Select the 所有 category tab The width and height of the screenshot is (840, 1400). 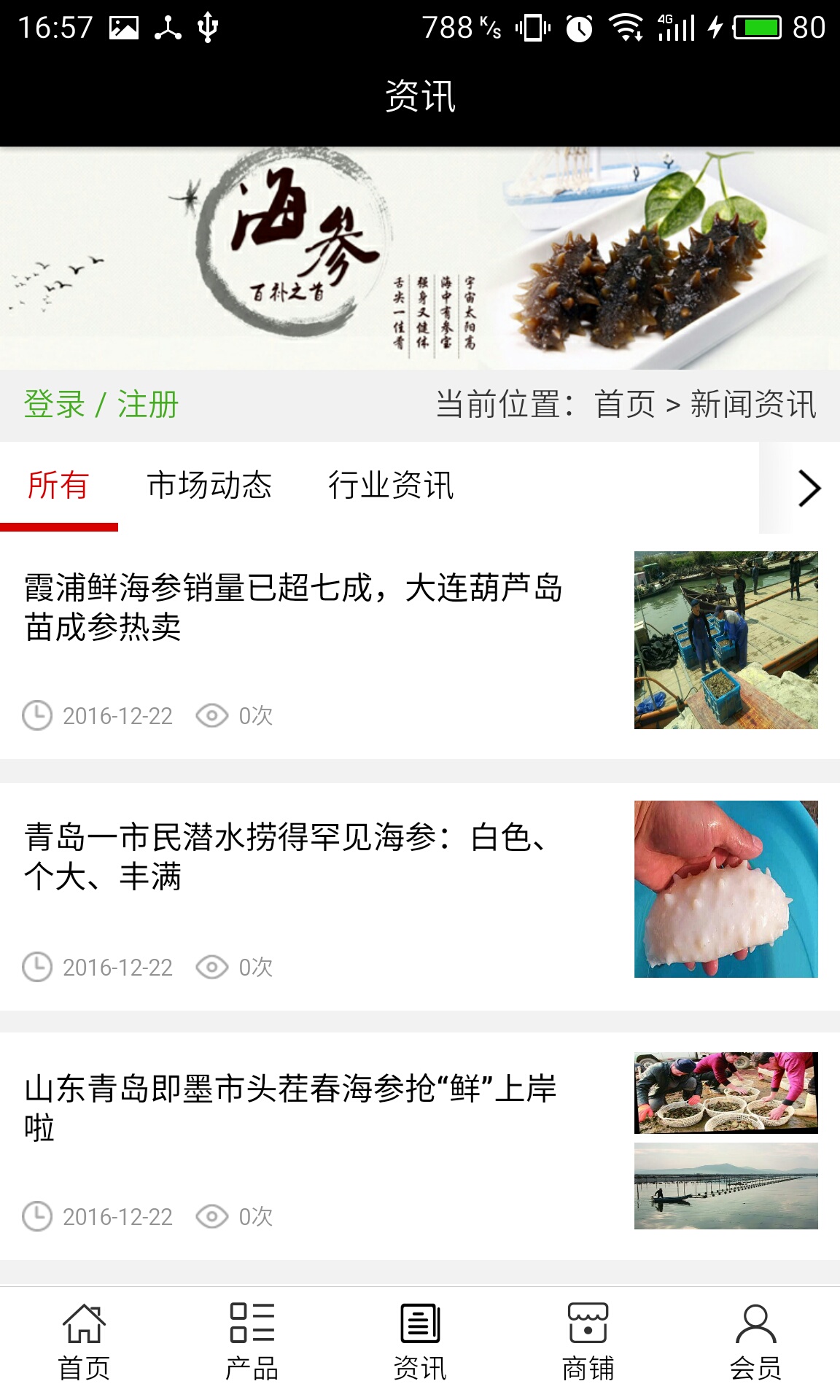(x=58, y=486)
